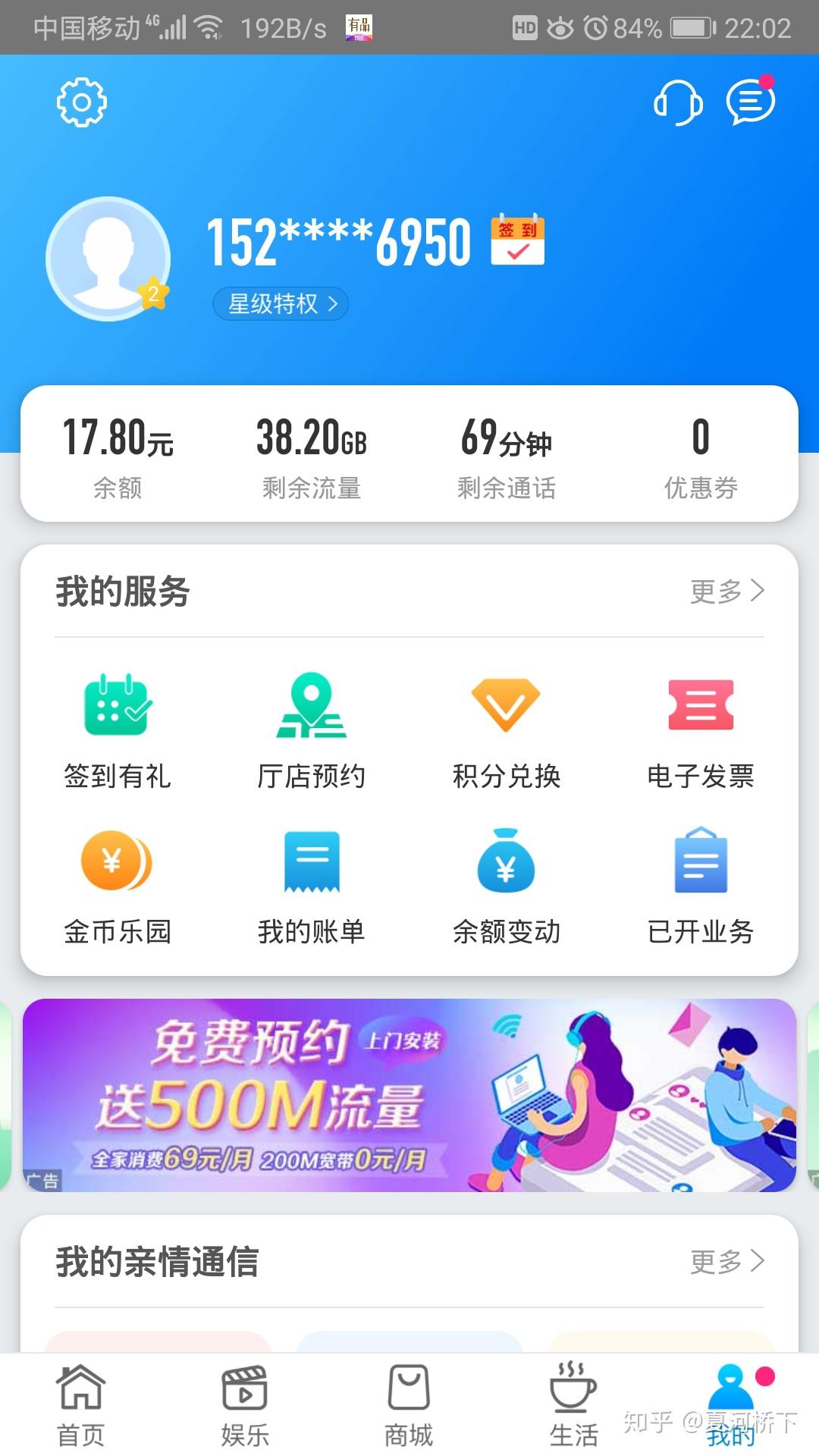This screenshot has height=1456, width=819.
Task: Check 优惠券 coupon count
Action: pos(700,455)
